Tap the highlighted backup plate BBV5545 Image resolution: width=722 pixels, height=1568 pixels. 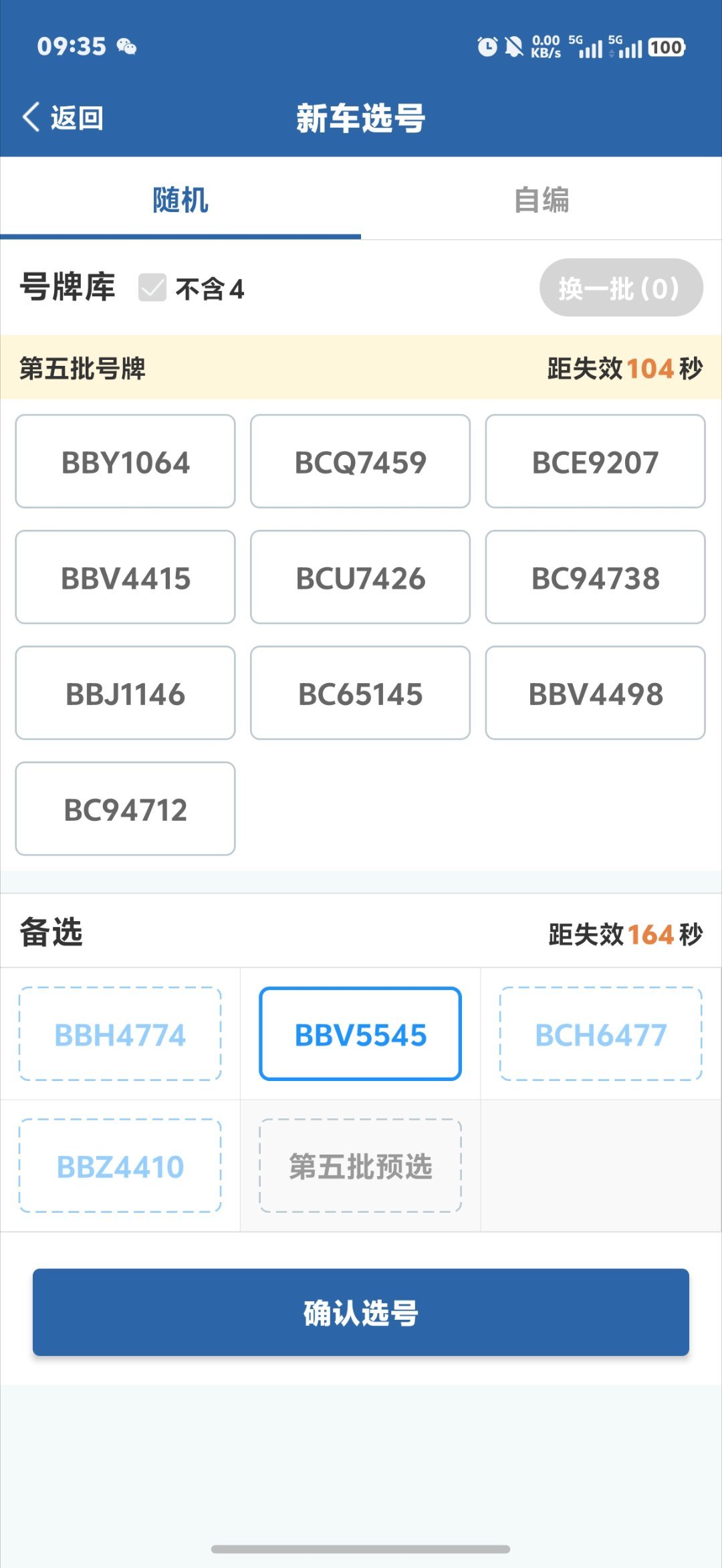360,1034
